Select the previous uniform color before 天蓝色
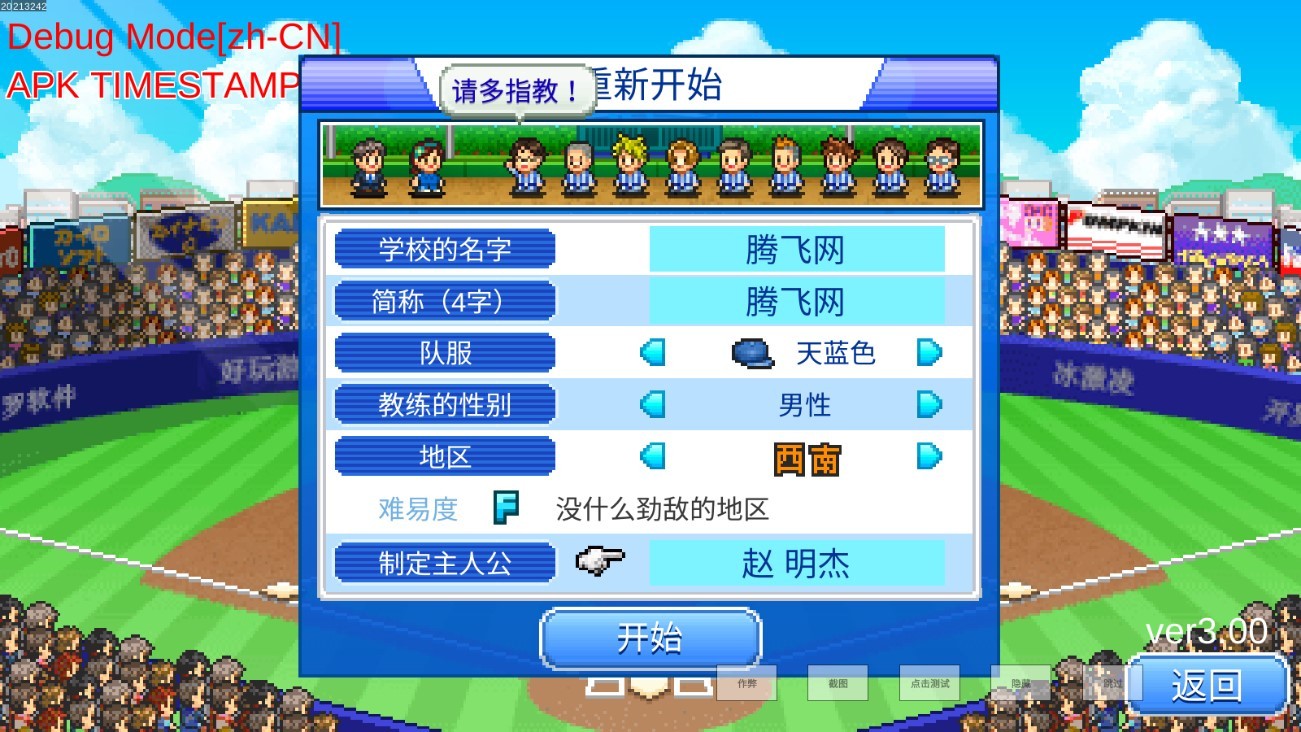The height and width of the screenshot is (732, 1301). (653, 352)
